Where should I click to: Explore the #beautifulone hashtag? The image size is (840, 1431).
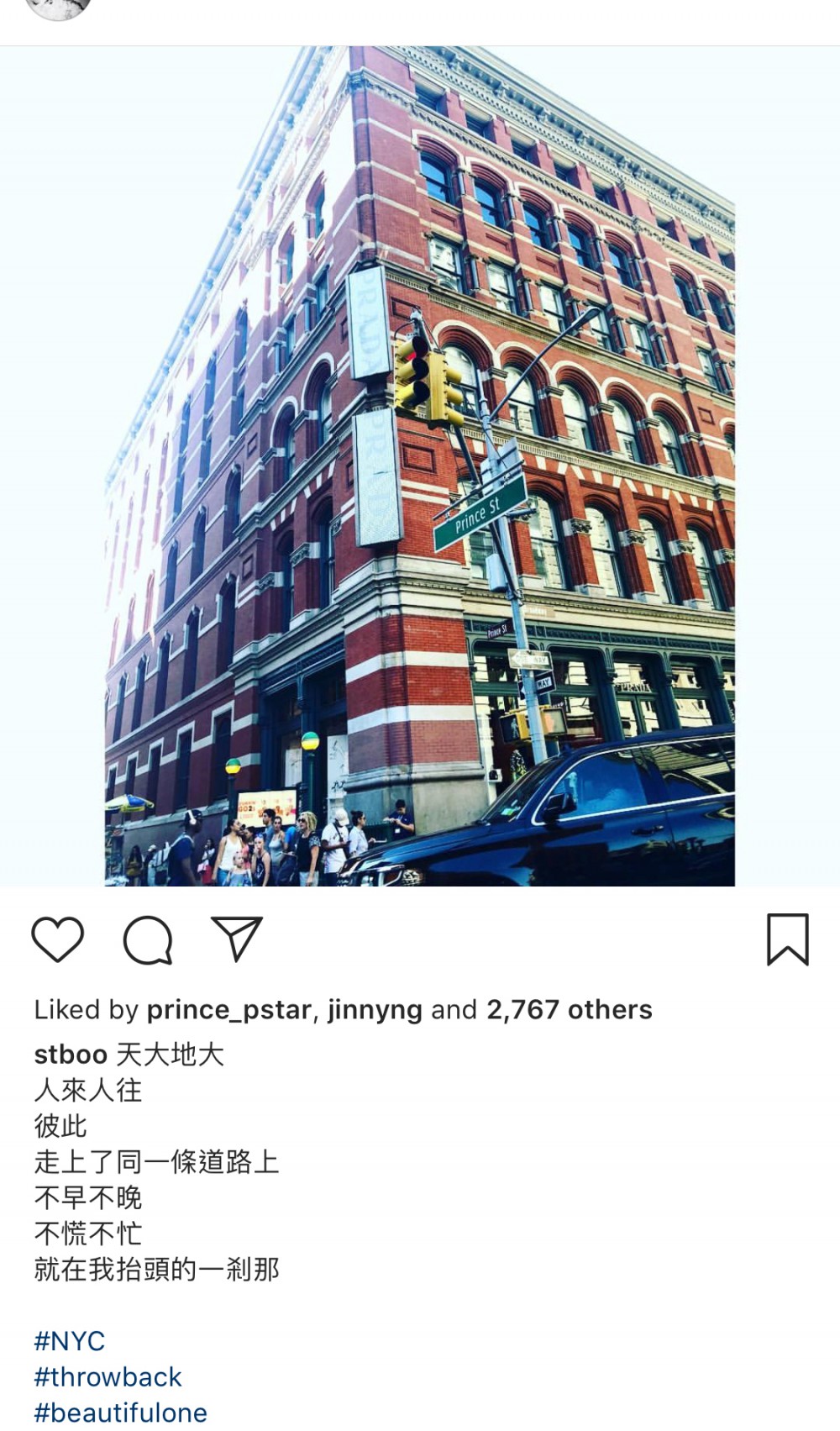(x=120, y=1413)
